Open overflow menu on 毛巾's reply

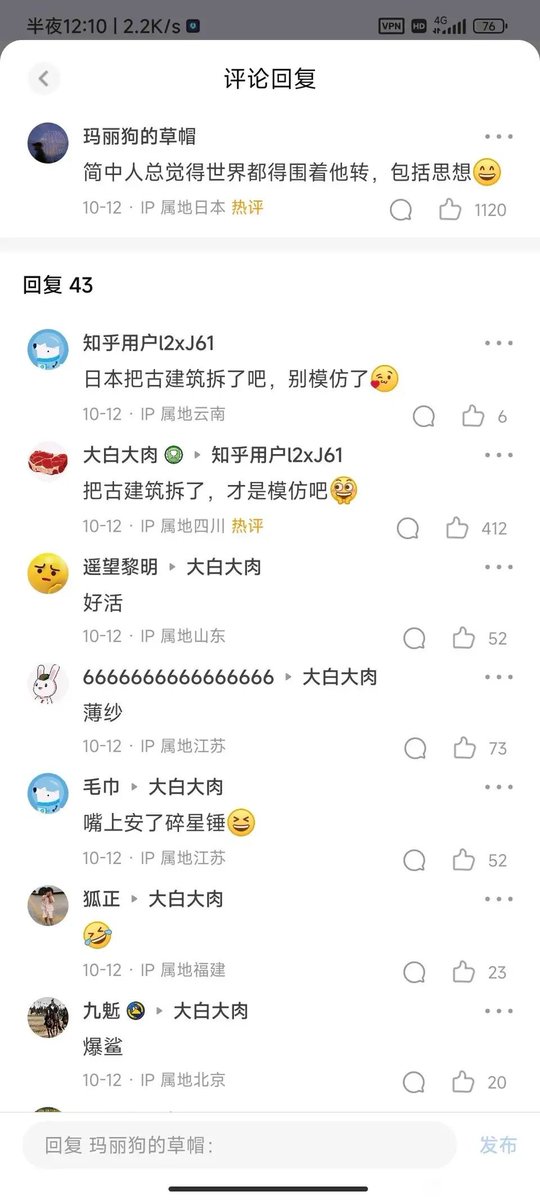pyautogui.click(x=499, y=787)
